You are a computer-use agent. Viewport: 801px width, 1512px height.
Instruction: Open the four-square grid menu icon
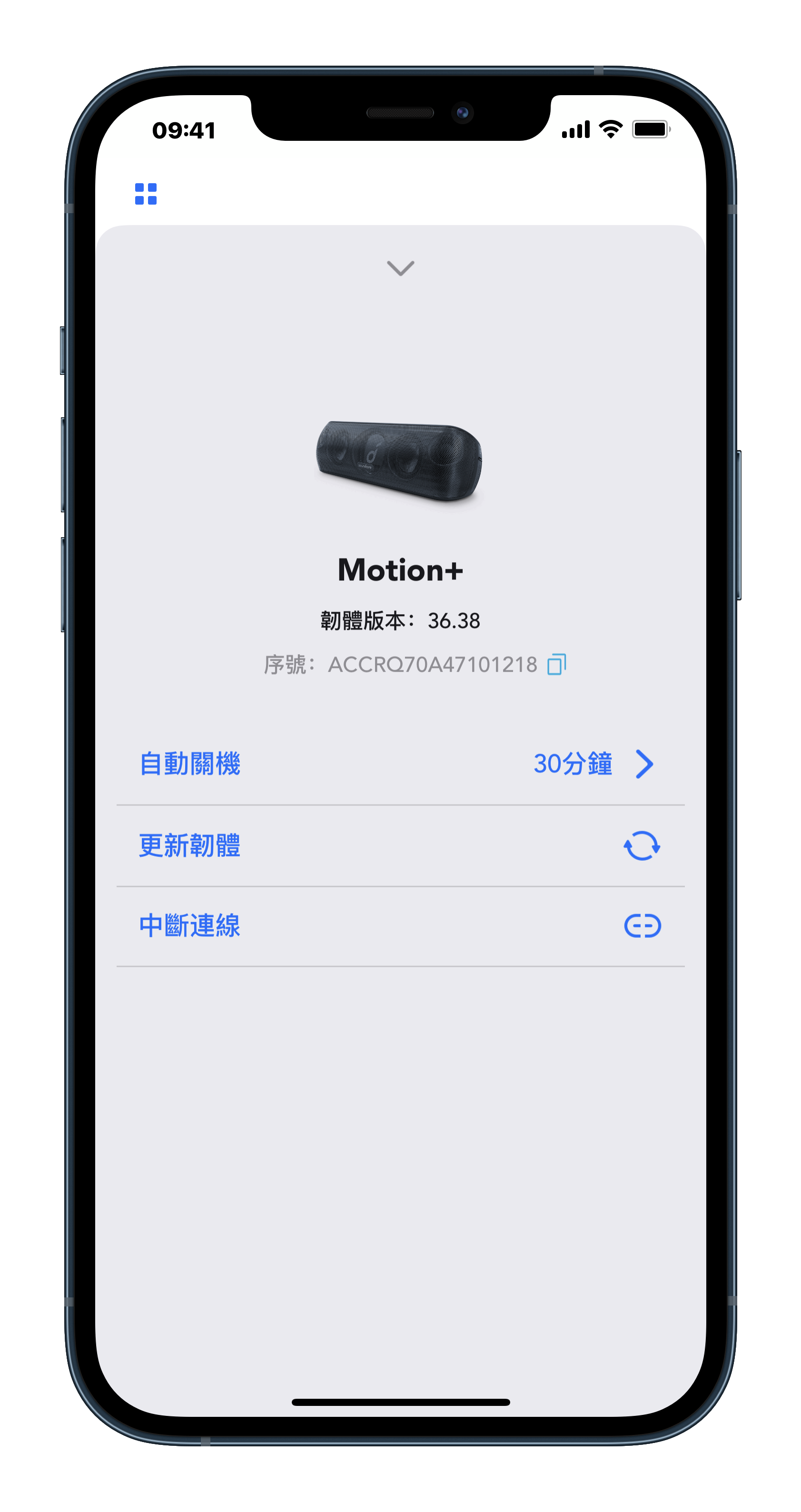[x=146, y=194]
